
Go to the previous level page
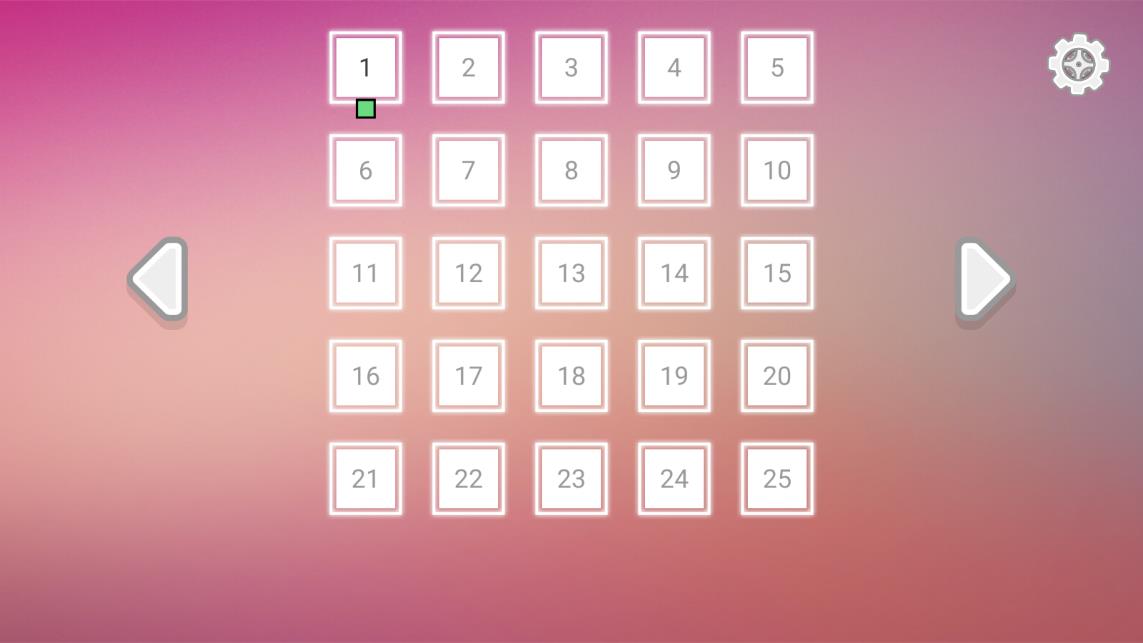pos(158,279)
